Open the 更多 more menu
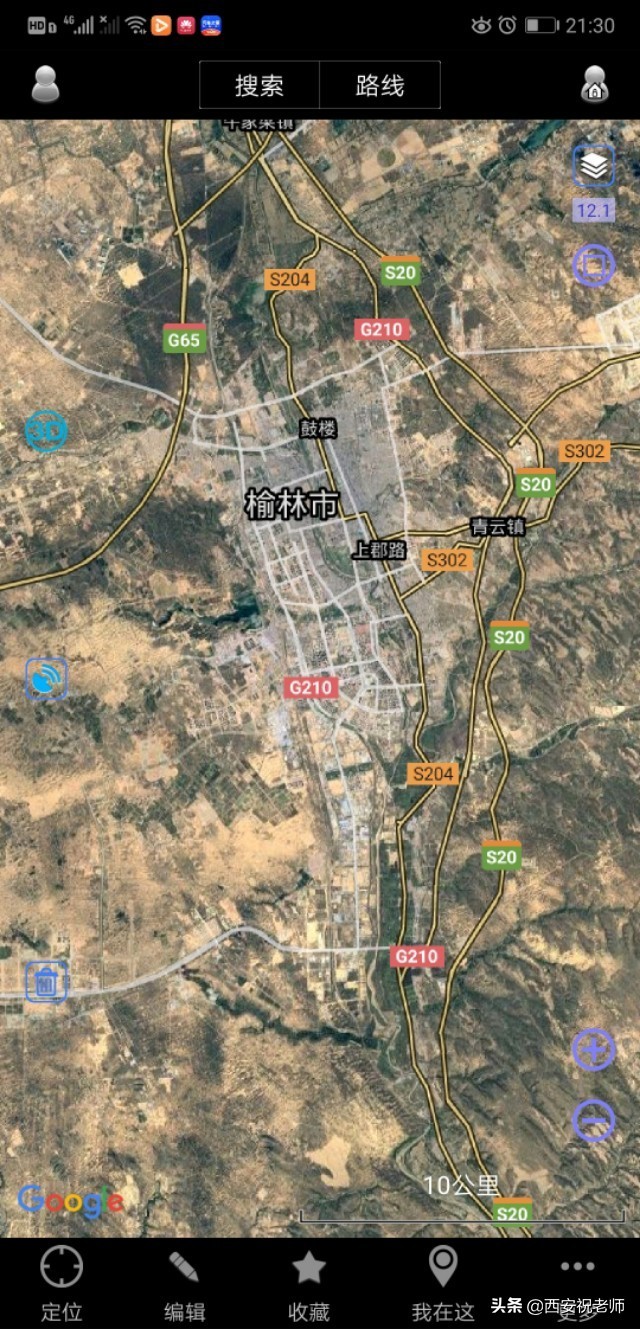Screen dimensions: 640x1329 click(x=577, y=1283)
